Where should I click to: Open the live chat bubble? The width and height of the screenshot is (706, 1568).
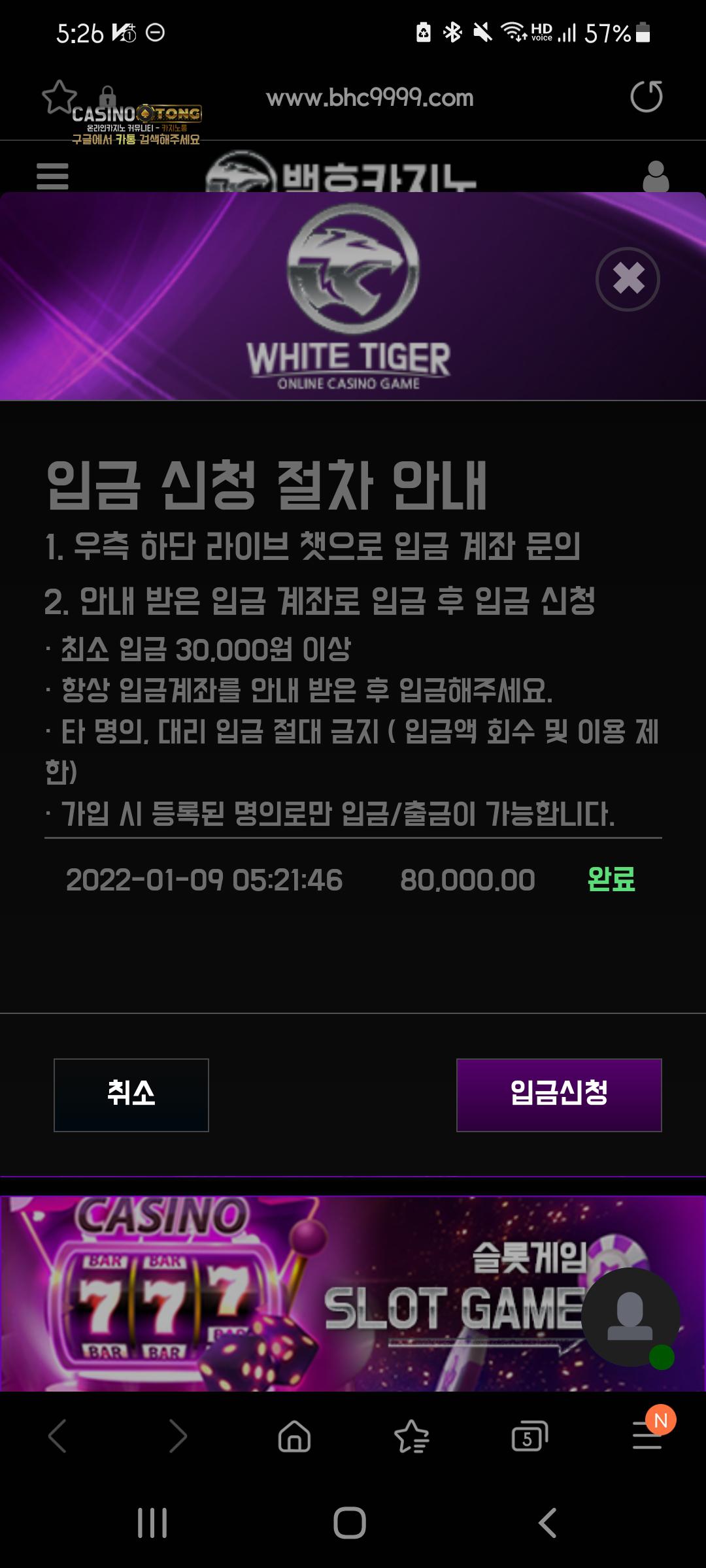(630, 1316)
